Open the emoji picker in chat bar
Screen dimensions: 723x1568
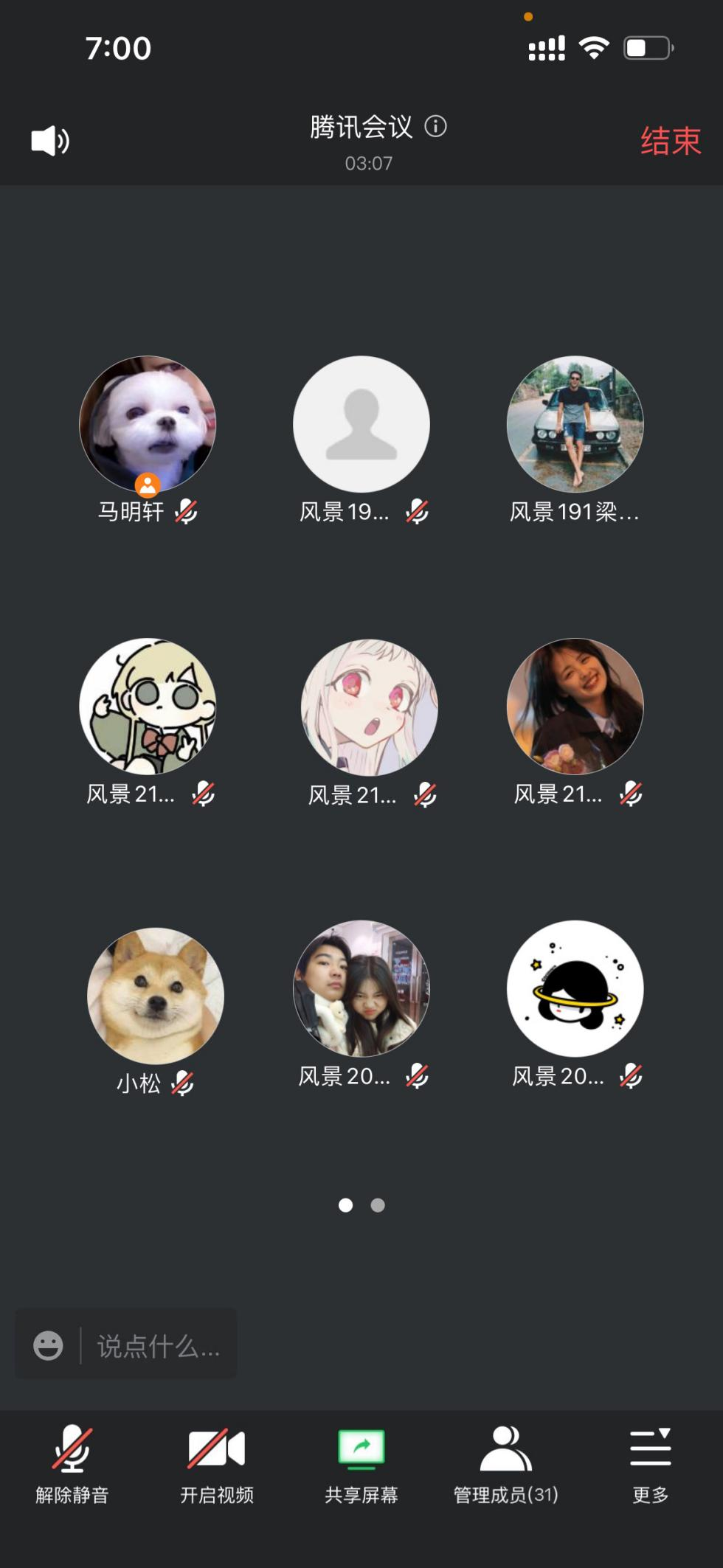(x=48, y=1346)
